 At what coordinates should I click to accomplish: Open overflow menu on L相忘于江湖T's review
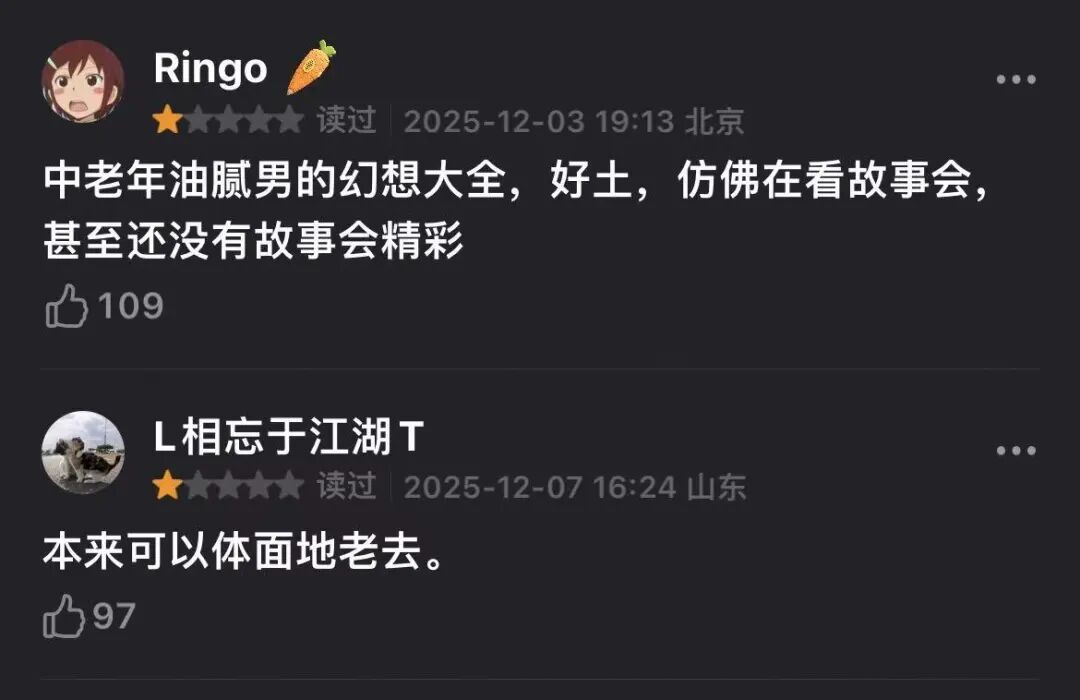[x=1017, y=451]
